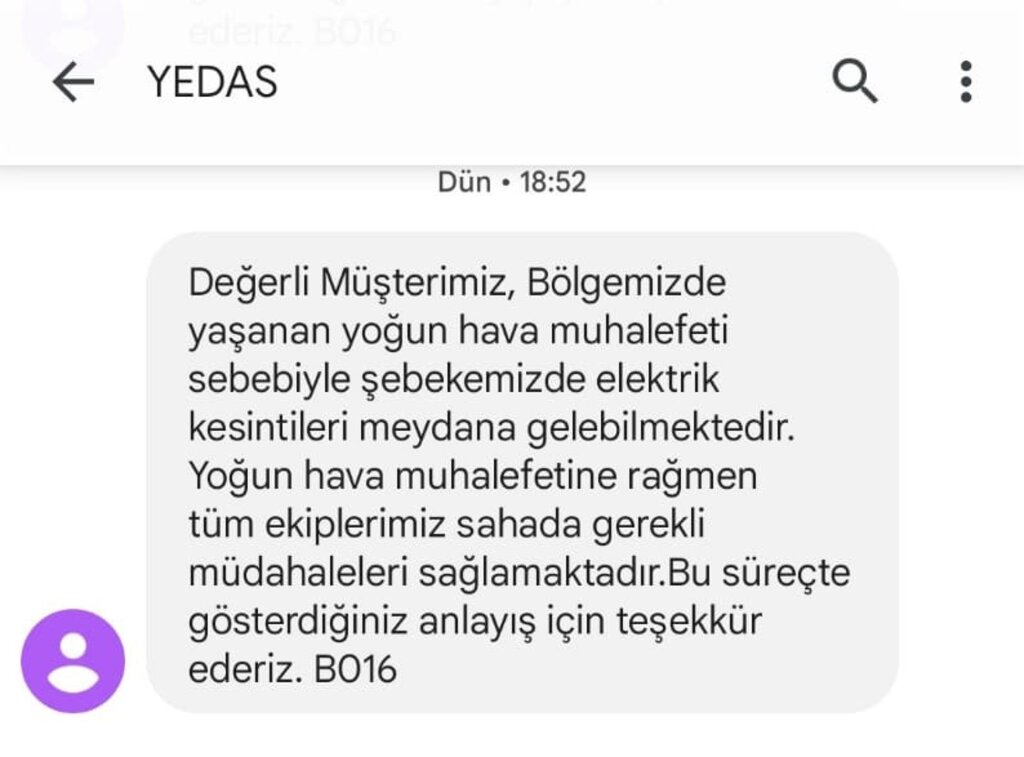Search within the YEDAS conversation
Image resolution: width=1024 pixels, height=757 pixels.
click(854, 82)
